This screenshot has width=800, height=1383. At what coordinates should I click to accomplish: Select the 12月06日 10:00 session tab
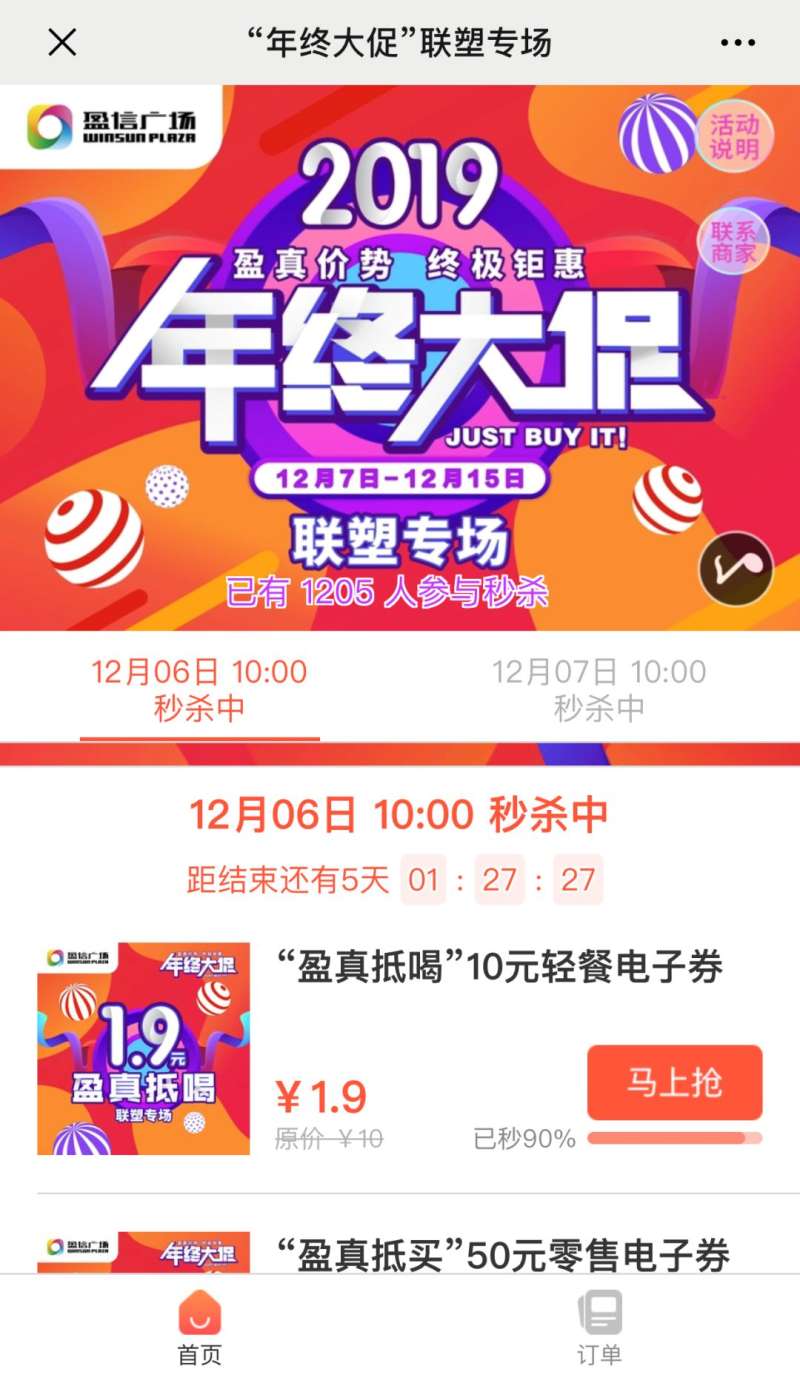(199, 690)
